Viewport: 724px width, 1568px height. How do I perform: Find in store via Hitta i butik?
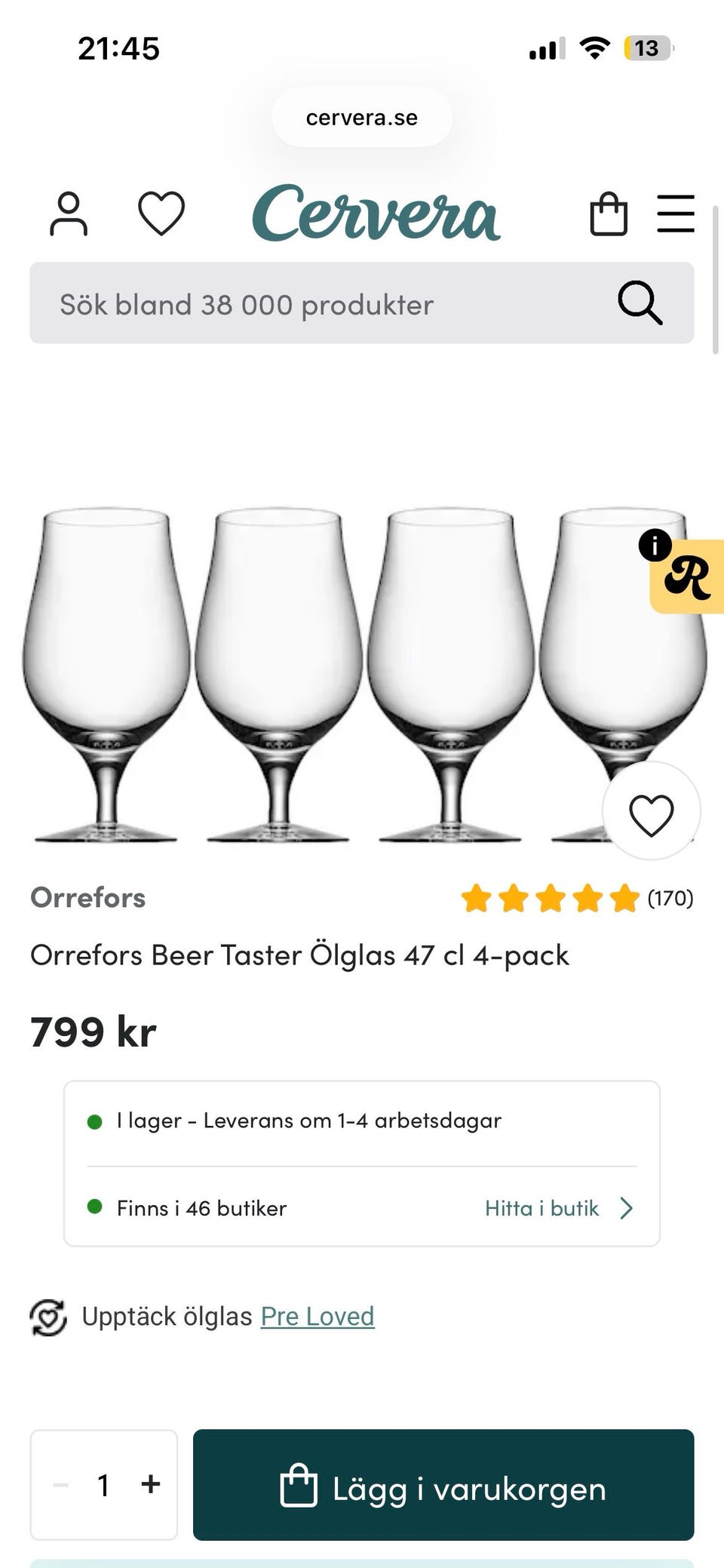coord(559,1209)
